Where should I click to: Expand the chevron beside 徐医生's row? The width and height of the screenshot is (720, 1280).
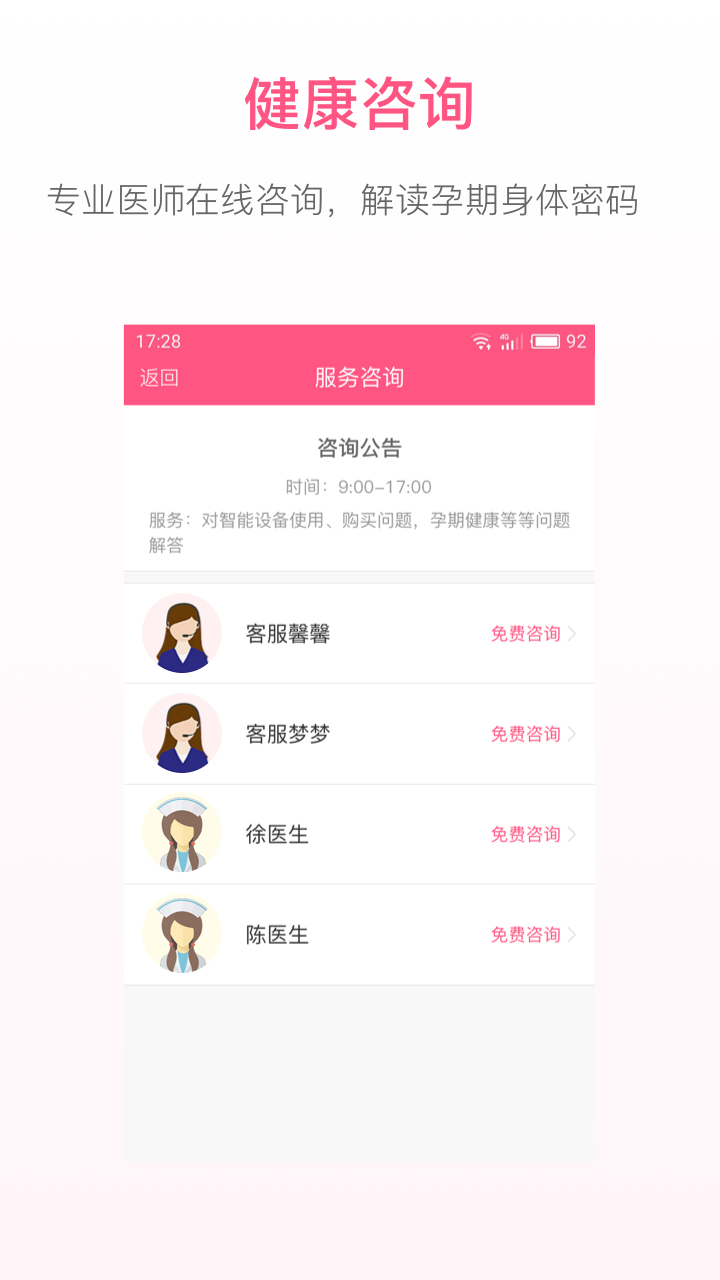(572, 835)
